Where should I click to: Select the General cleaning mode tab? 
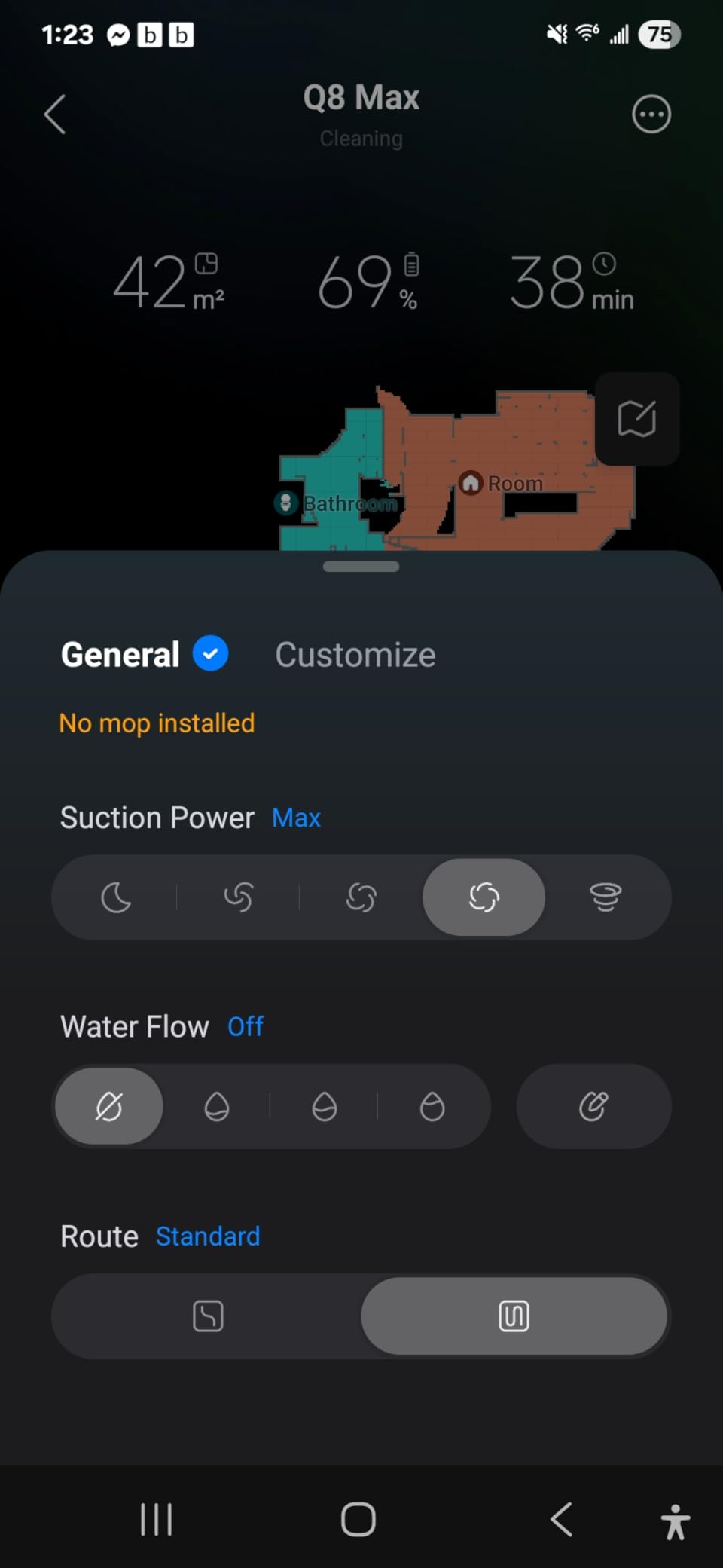(x=120, y=655)
